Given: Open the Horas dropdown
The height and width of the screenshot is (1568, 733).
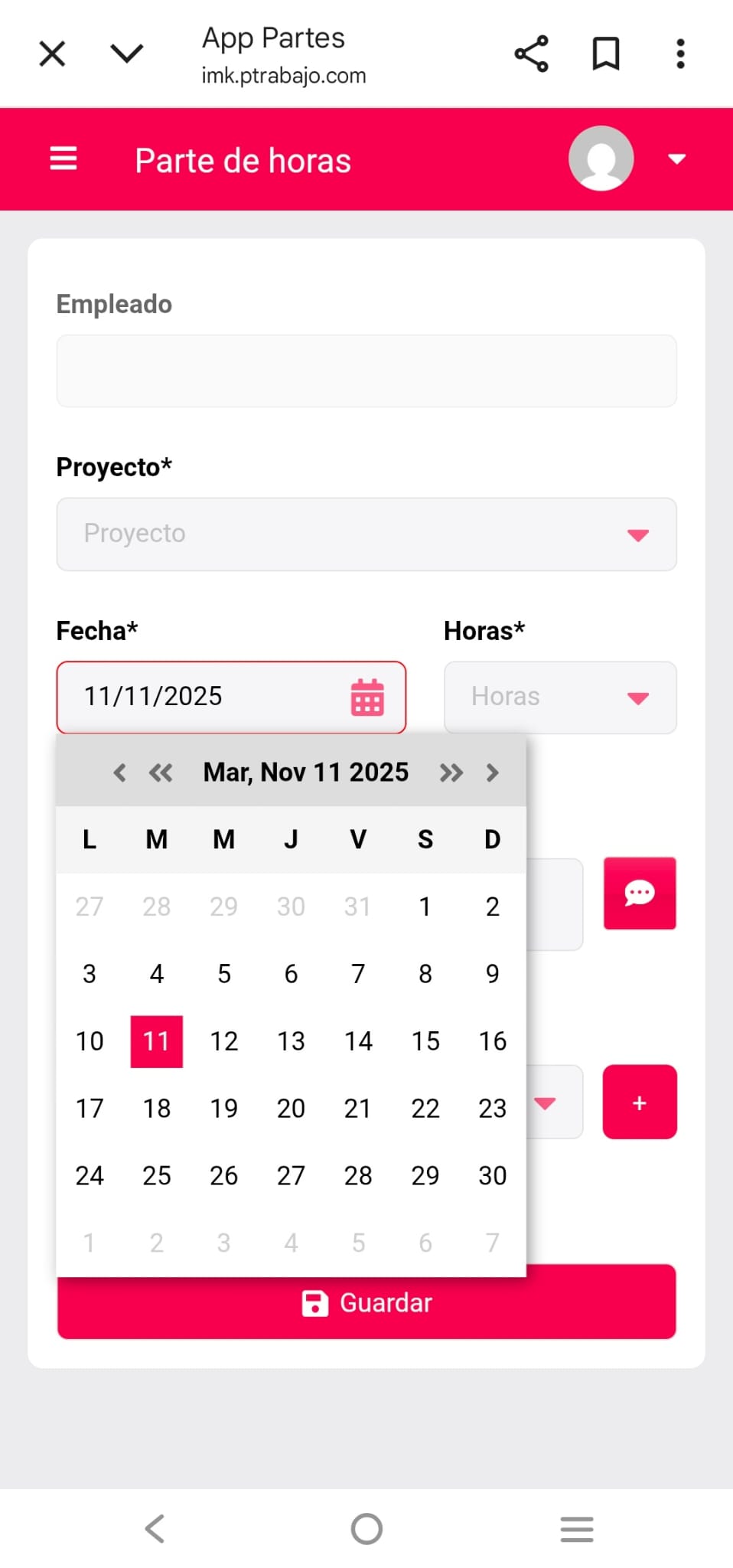Looking at the screenshot, I should (x=560, y=697).
